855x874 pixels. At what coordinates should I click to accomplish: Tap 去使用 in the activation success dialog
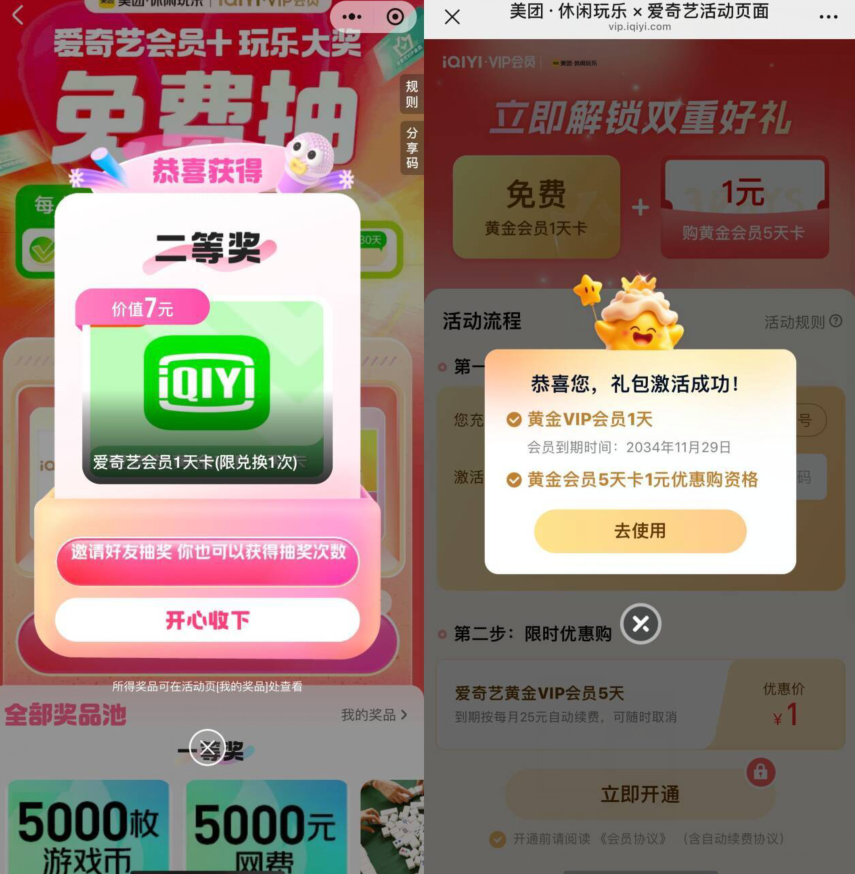pos(640,531)
